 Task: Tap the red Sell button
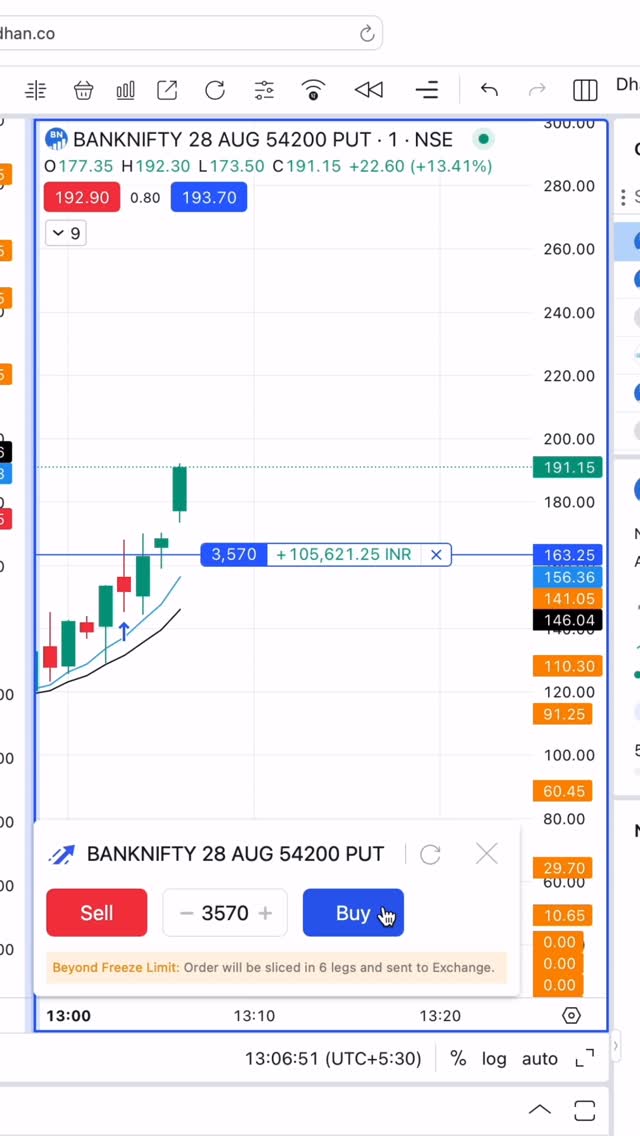pyautogui.click(x=97, y=913)
